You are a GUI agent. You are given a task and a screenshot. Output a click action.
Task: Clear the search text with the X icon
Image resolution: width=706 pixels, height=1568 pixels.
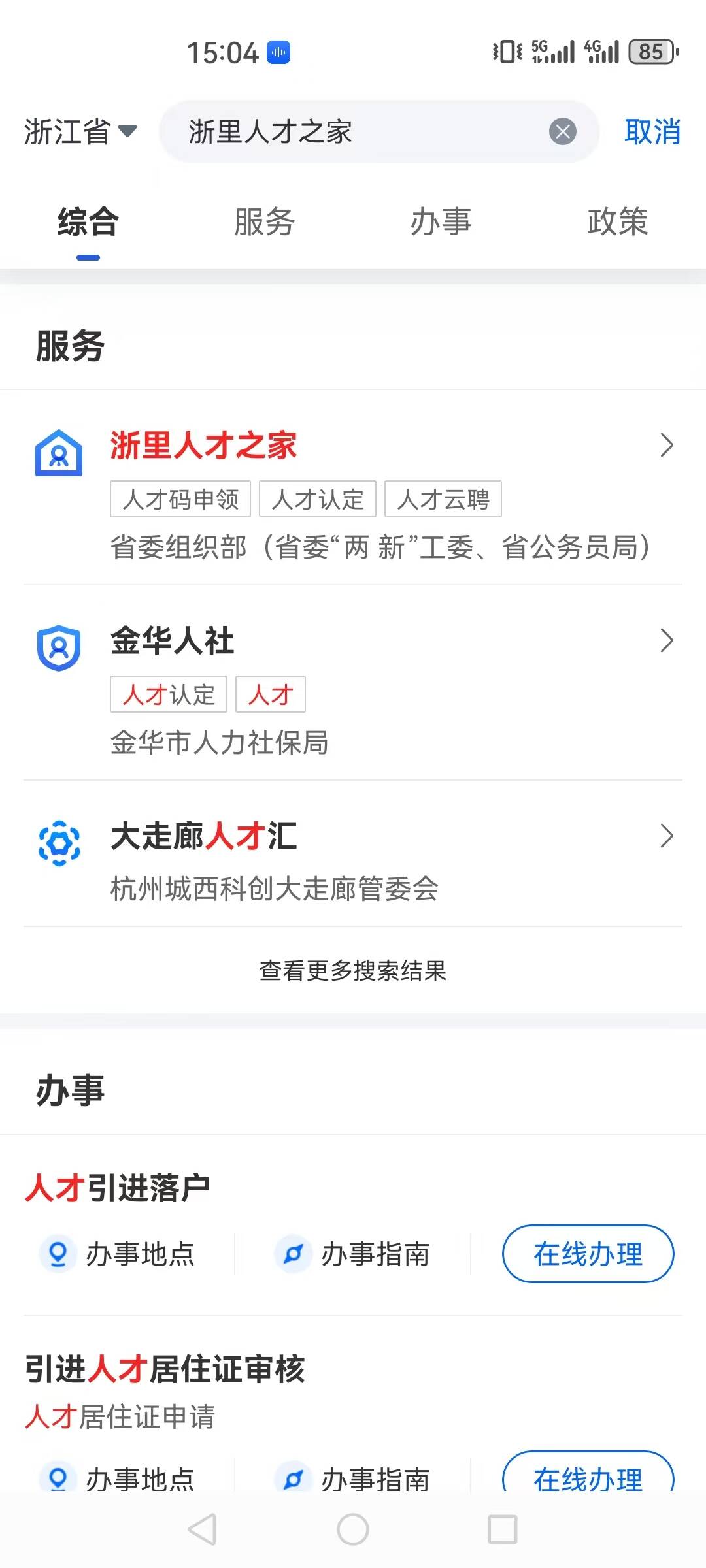[563, 131]
